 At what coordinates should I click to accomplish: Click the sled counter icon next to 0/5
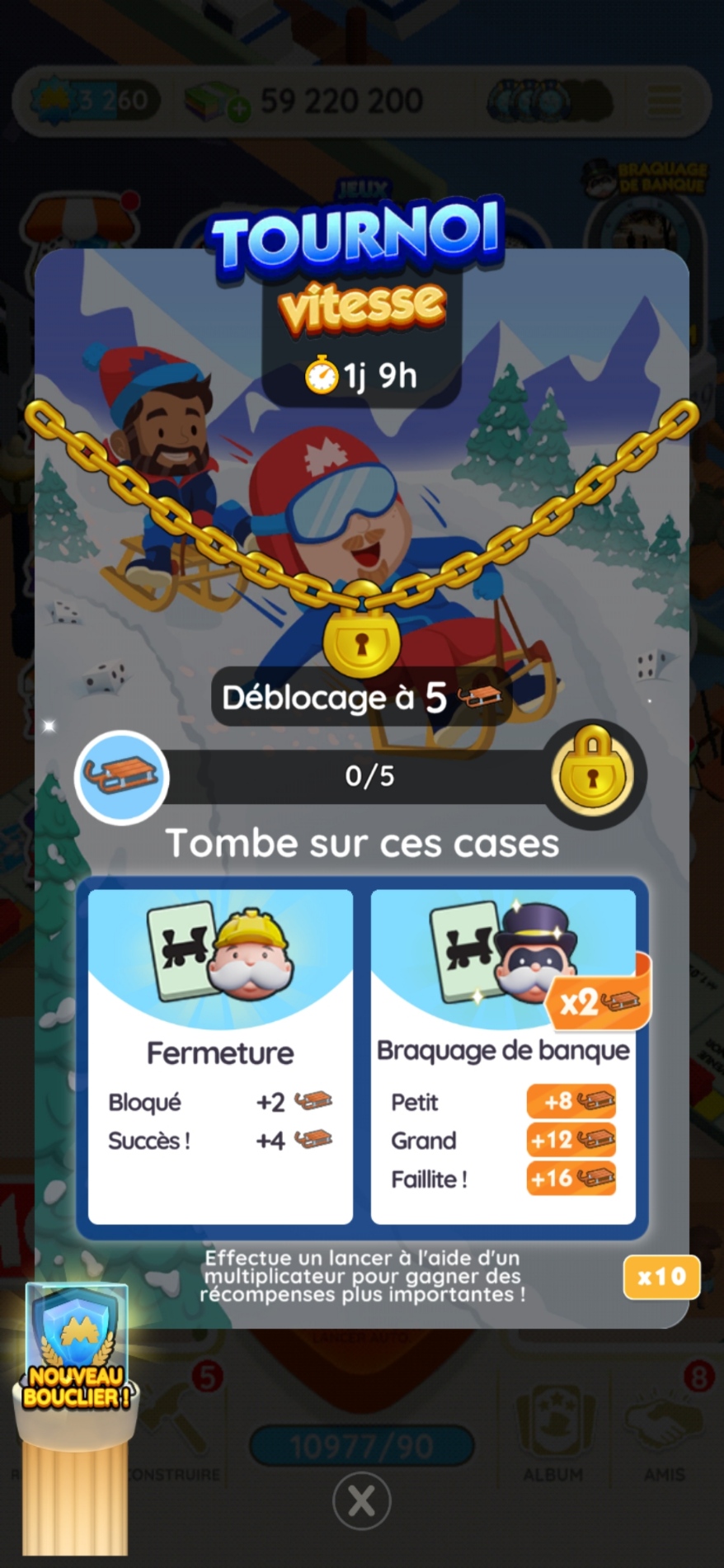pos(121,776)
